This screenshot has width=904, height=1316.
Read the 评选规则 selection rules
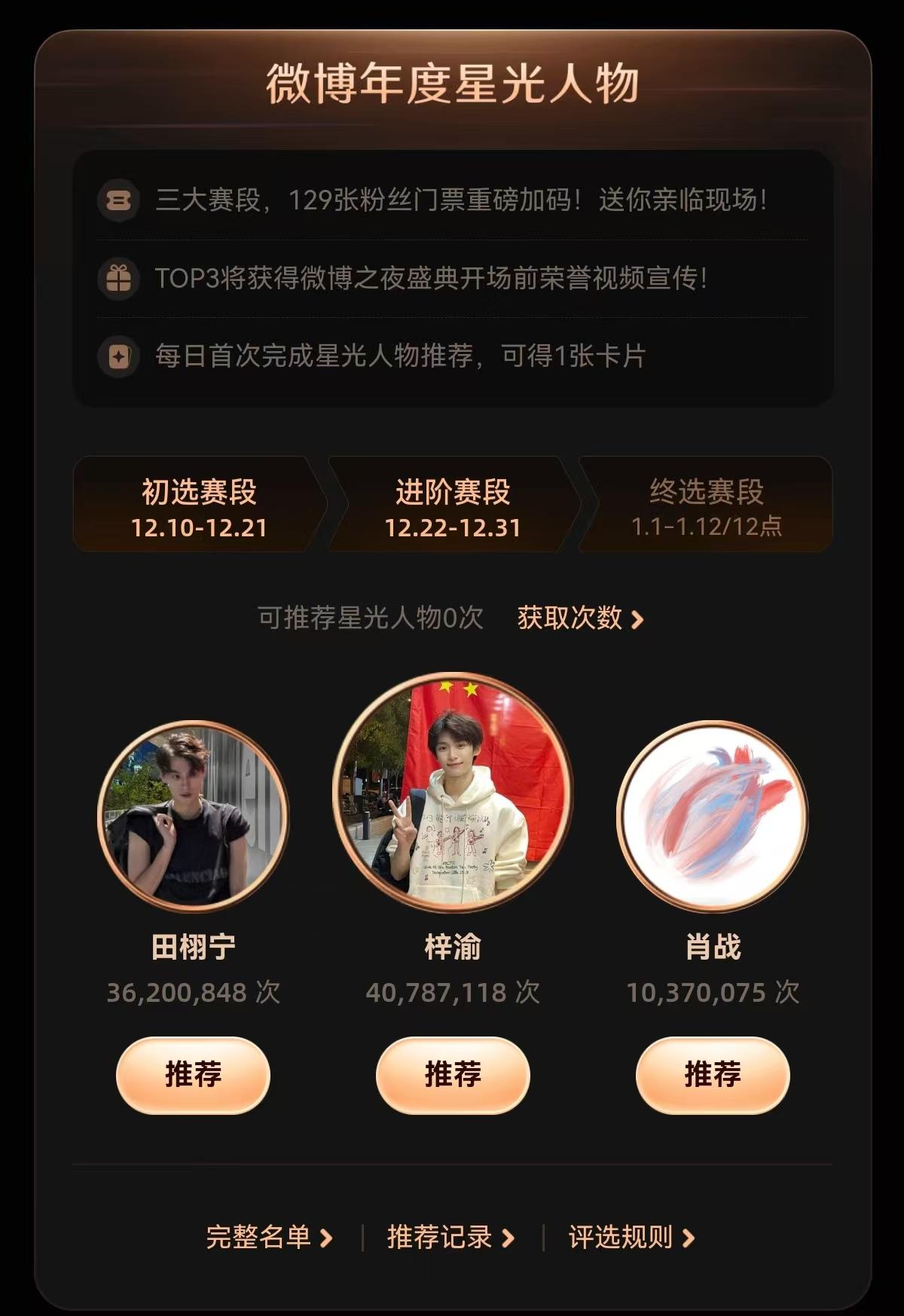tap(631, 1237)
